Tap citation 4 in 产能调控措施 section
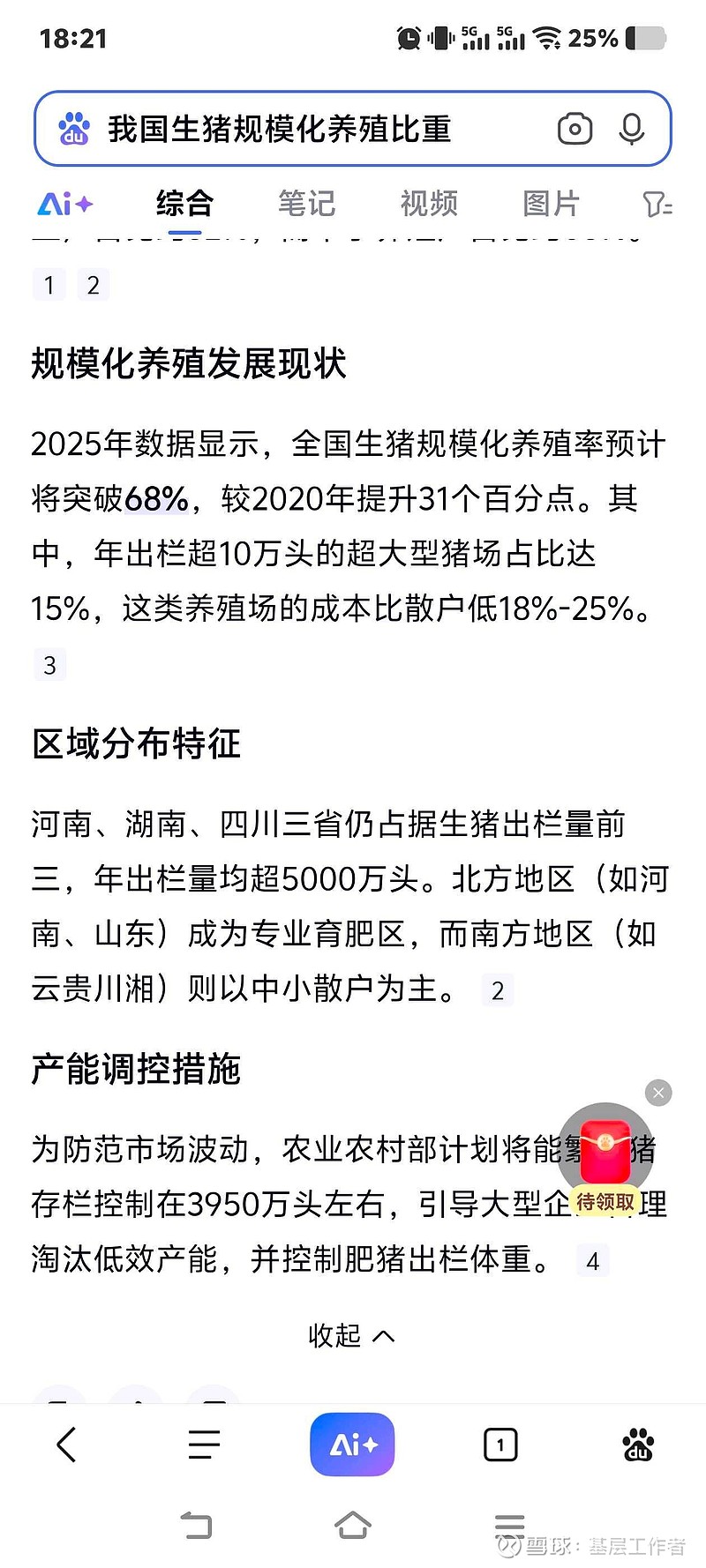 592,1260
